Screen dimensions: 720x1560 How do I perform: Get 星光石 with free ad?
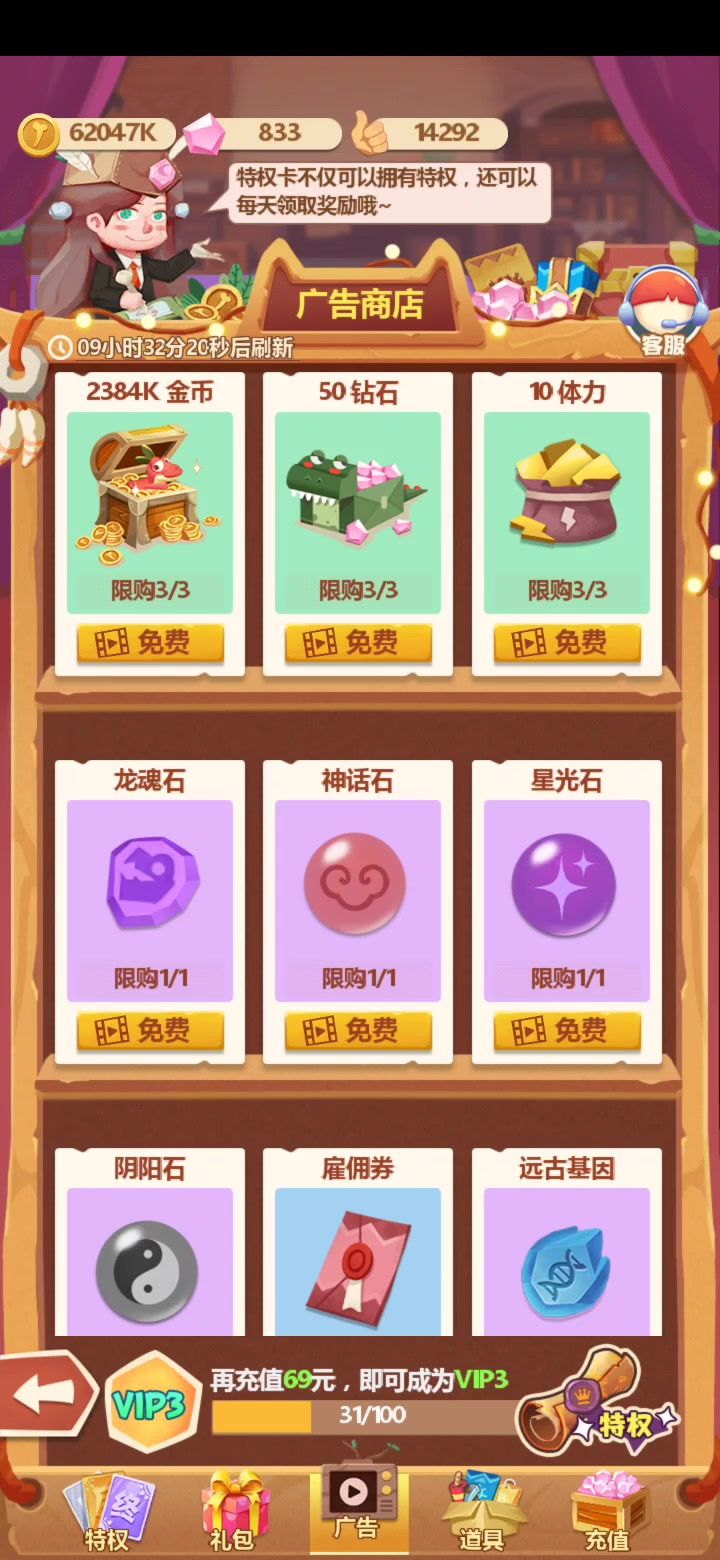pos(567,1031)
